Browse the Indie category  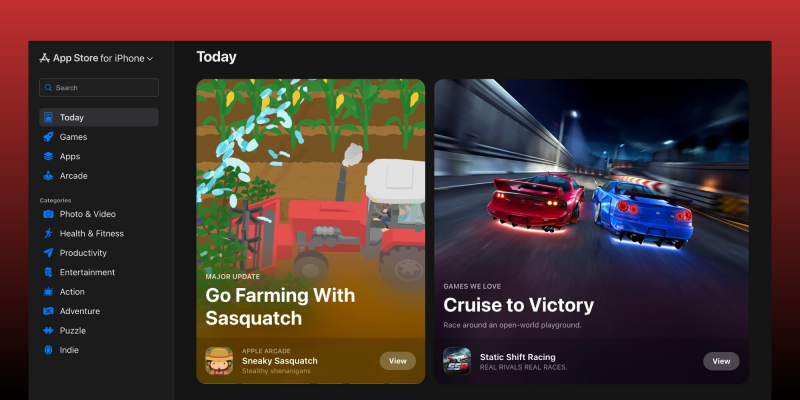coord(69,350)
